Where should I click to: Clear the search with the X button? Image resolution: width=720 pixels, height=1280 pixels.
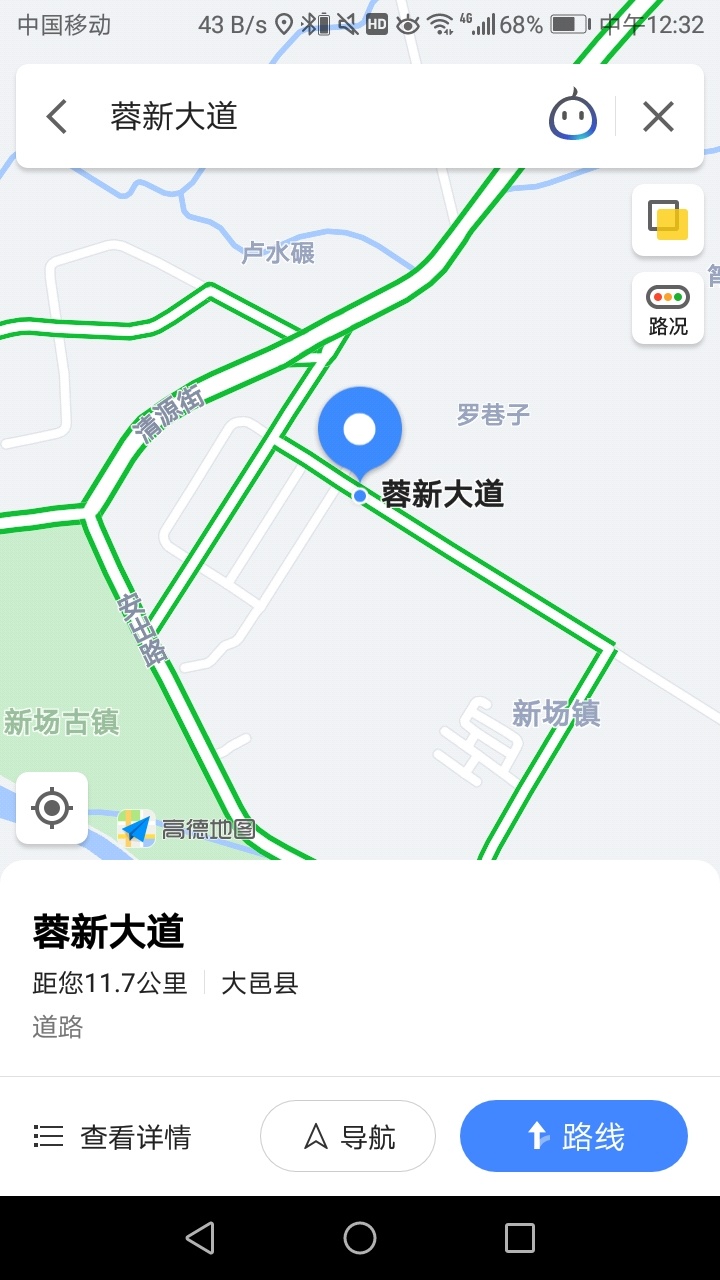click(x=658, y=117)
